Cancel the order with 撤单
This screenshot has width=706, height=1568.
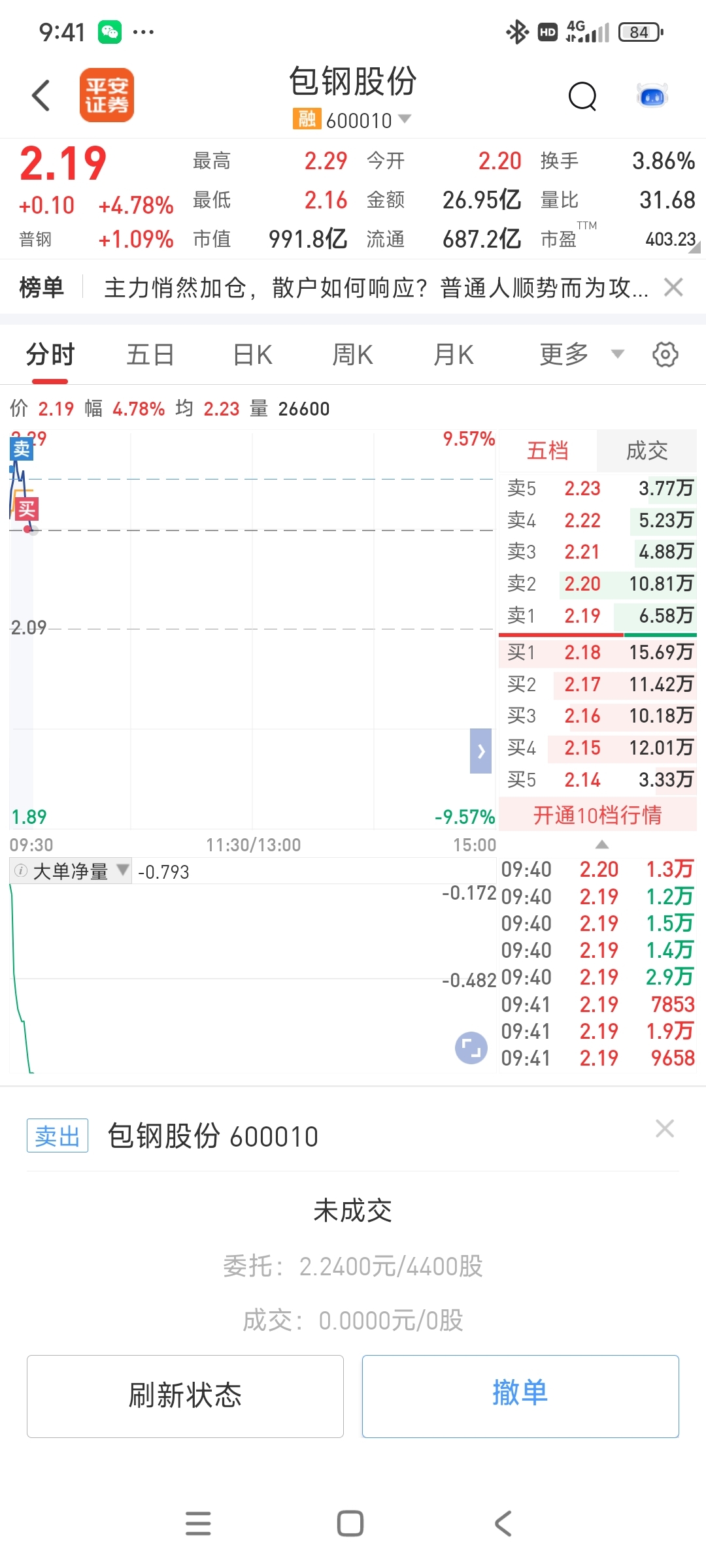(x=520, y=1396)
